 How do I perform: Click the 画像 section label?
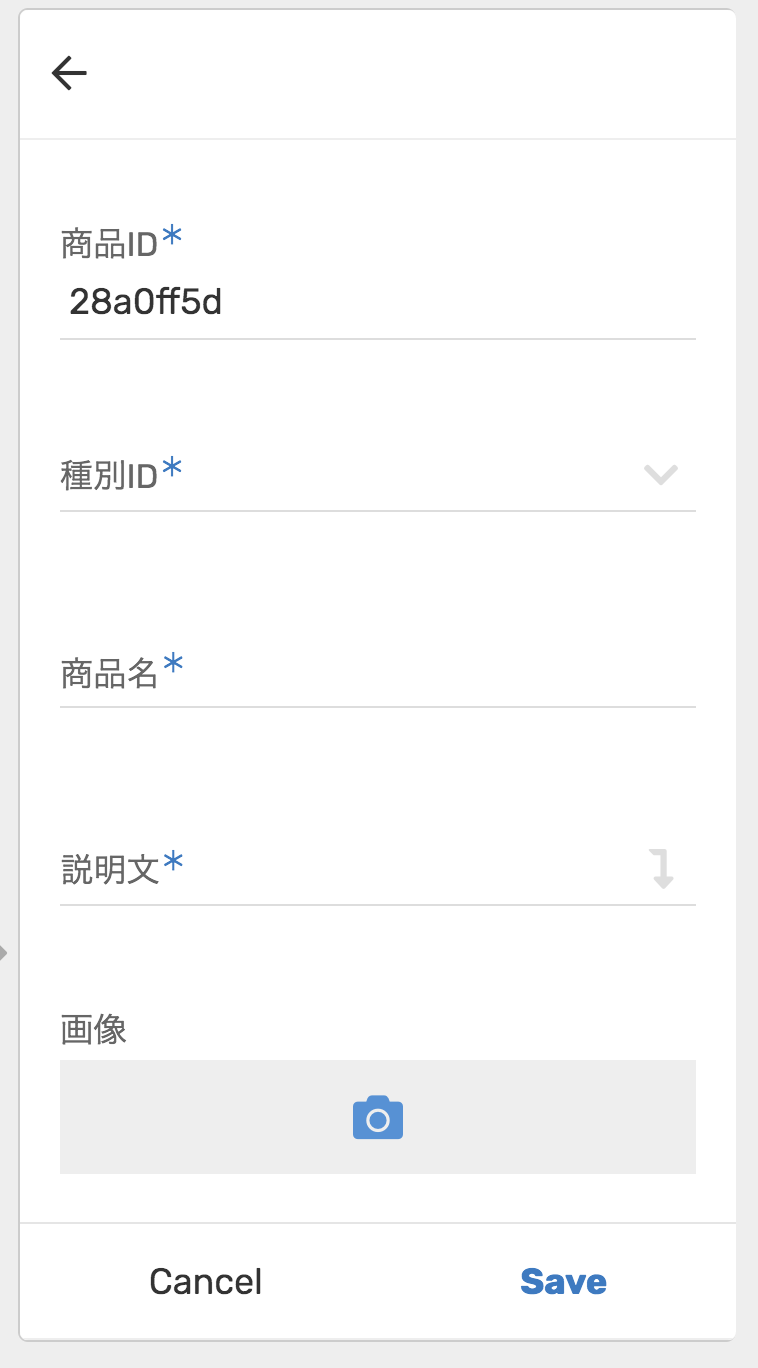94,1030
